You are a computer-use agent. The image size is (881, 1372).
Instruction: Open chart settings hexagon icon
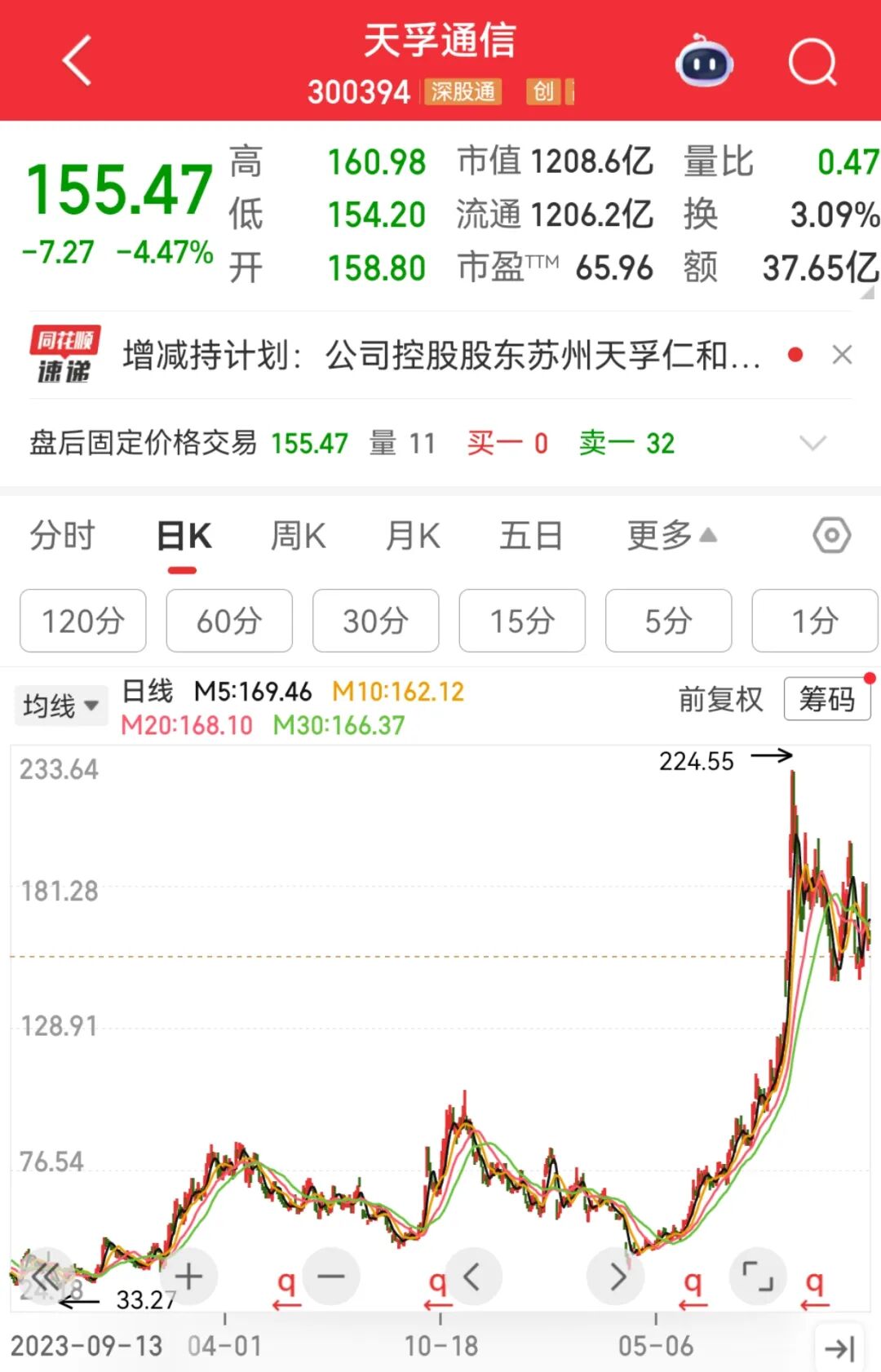click(831, 536)
